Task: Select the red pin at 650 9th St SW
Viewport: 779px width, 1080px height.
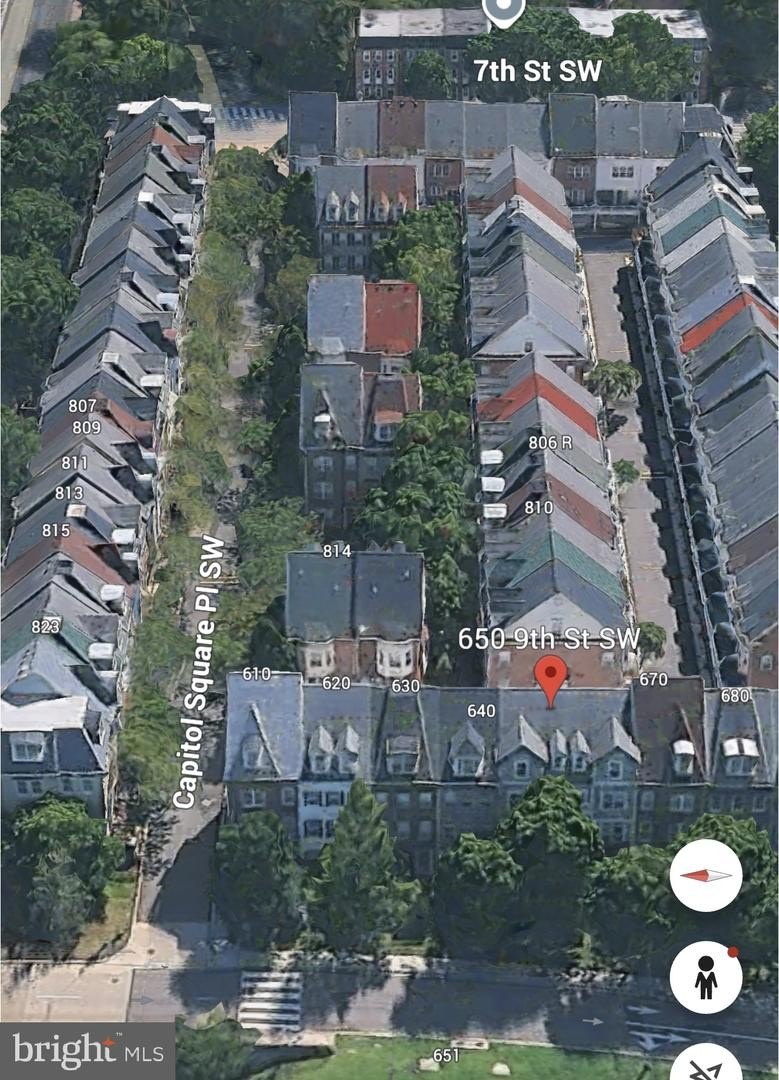Action: click(x=551, y=679)
